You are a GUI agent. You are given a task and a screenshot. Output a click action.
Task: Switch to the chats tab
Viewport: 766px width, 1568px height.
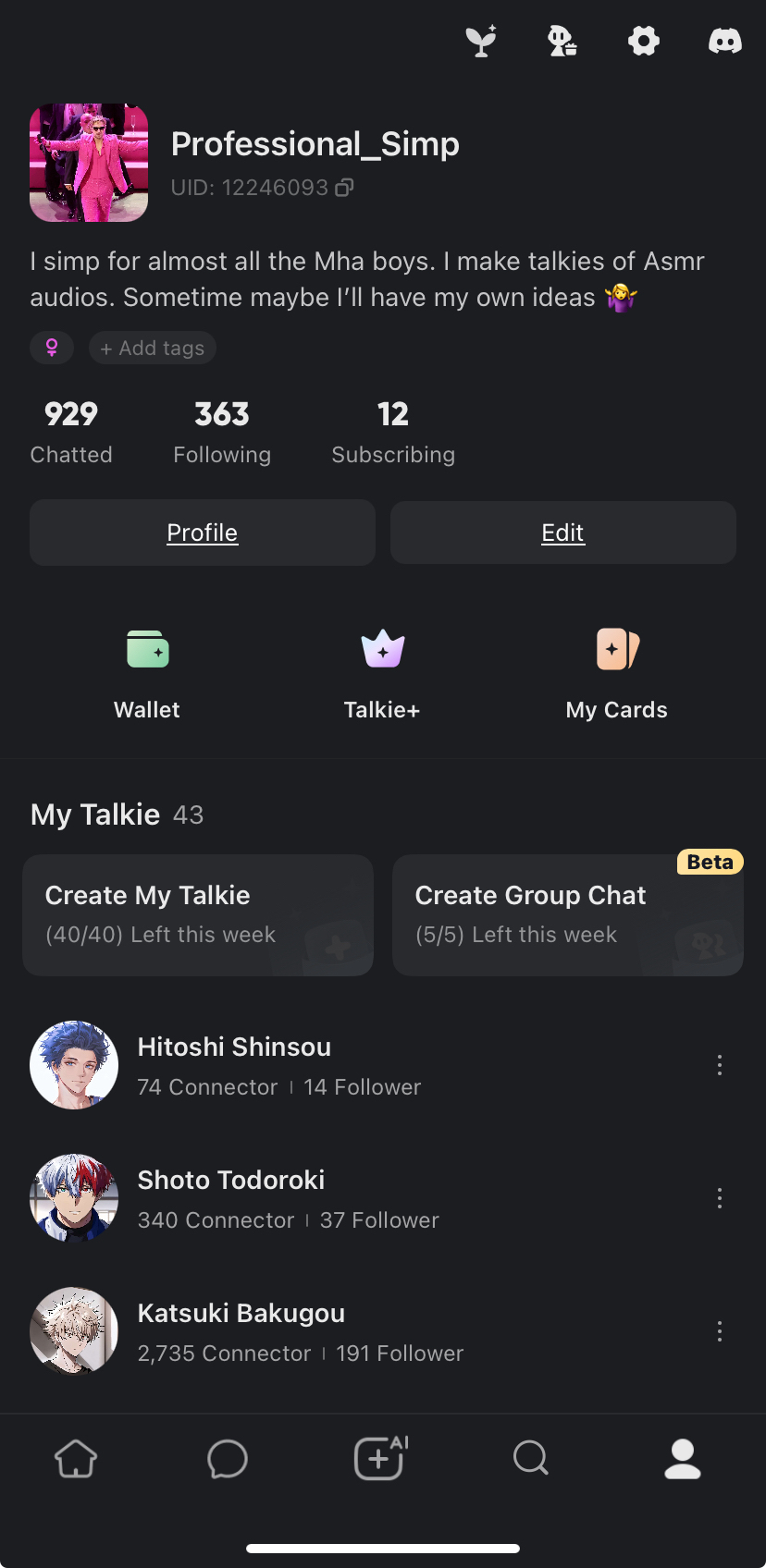click(228, 1459)
